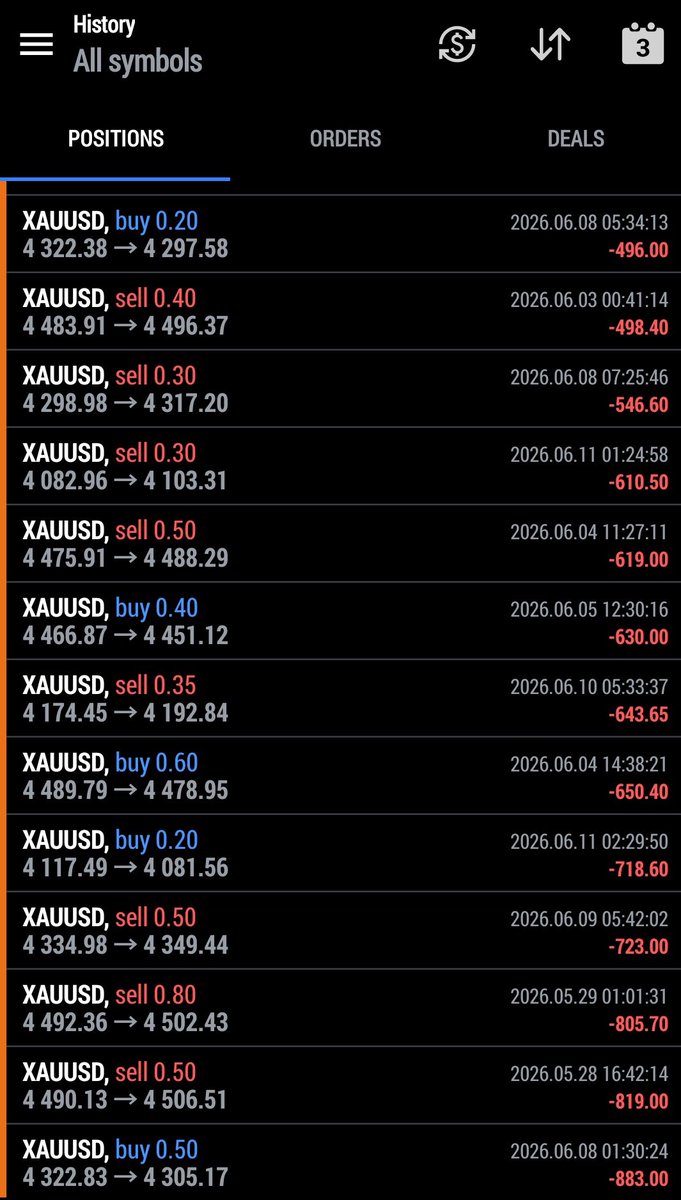
Task: Open the sell 0.50 position with -819.00 loss
Action: 344,1085
